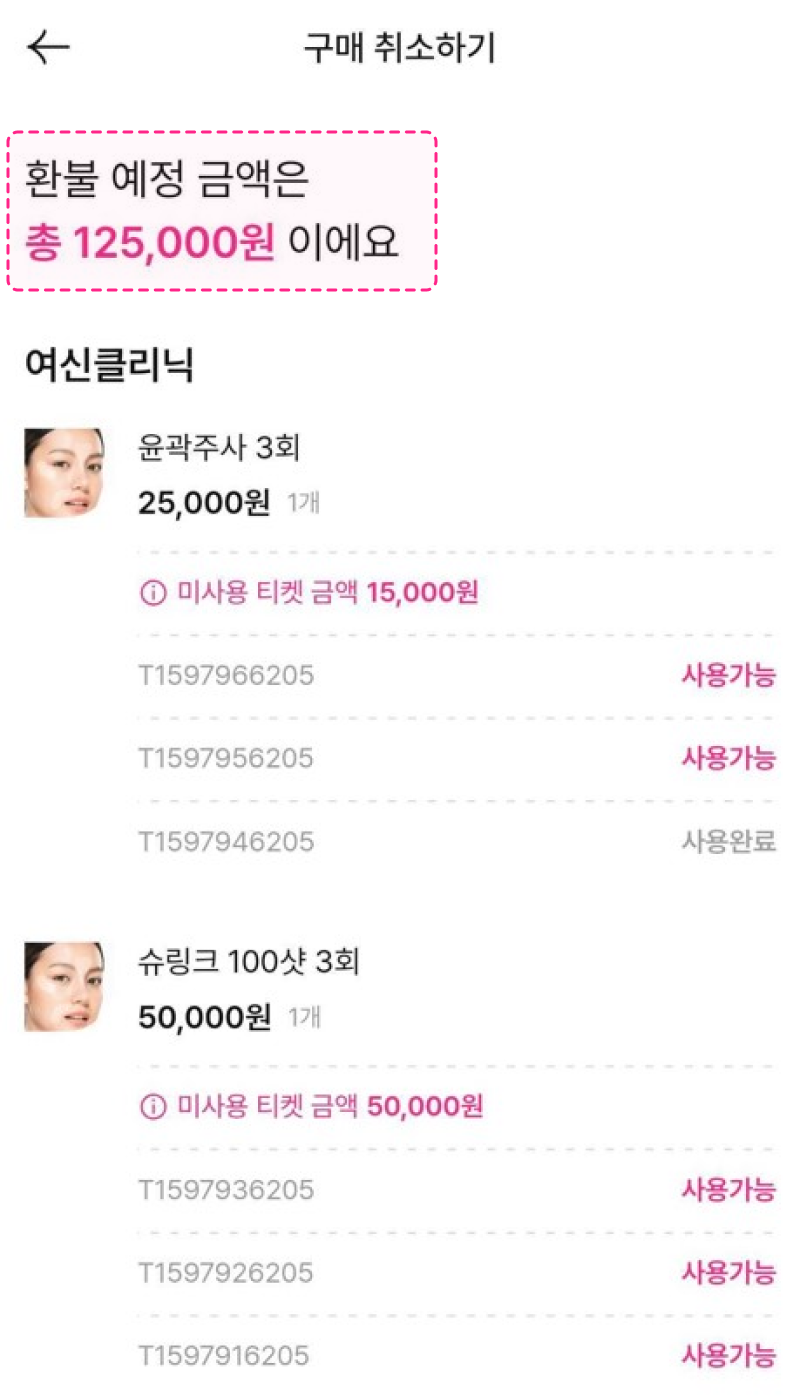Tap the back arrow to leave cancellation screen
The image size is (800, 1397).
(x=48, y=45)
